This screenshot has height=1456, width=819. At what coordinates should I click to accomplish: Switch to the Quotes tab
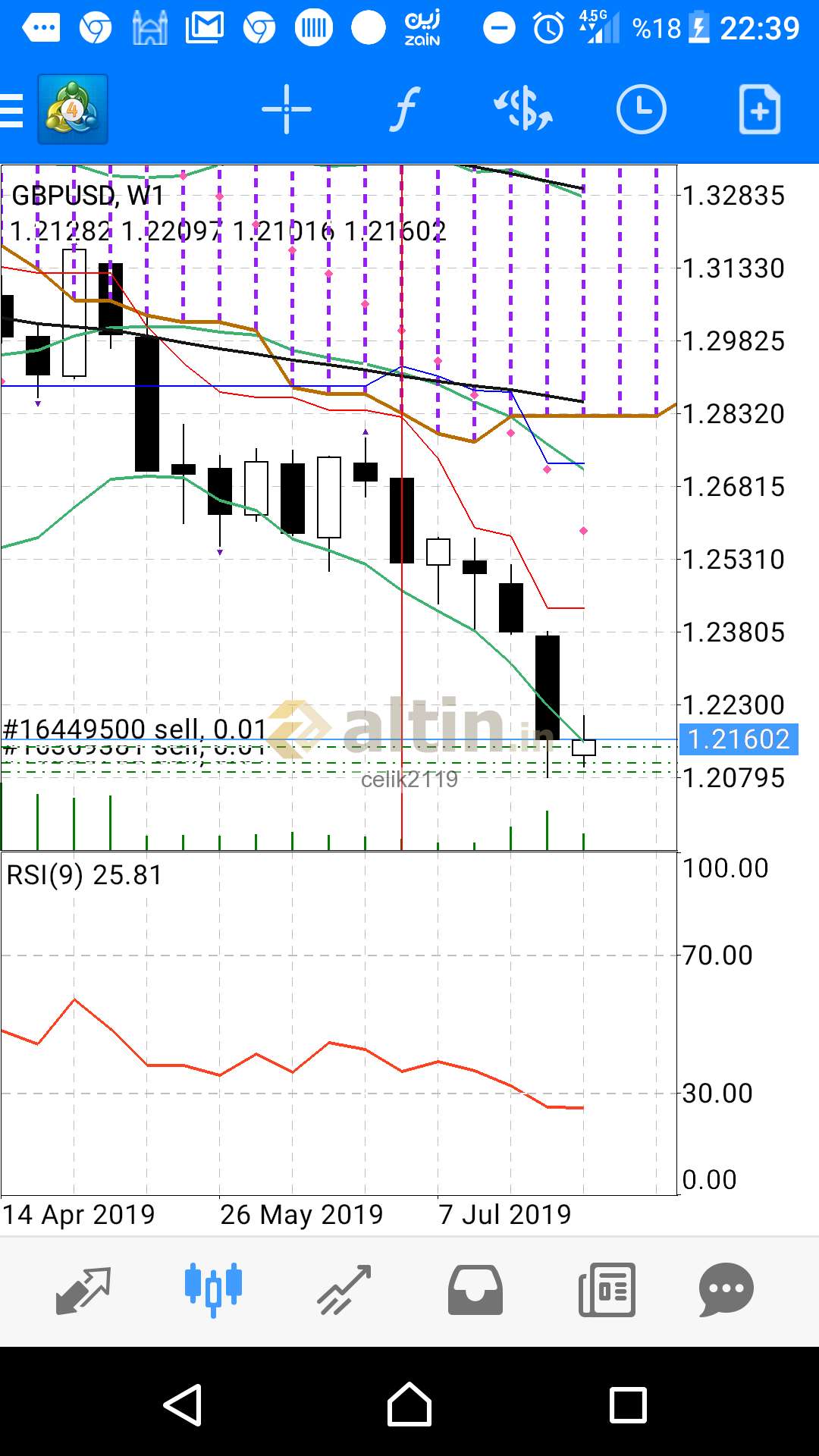pyautogui.click(x=83, y=1290)
